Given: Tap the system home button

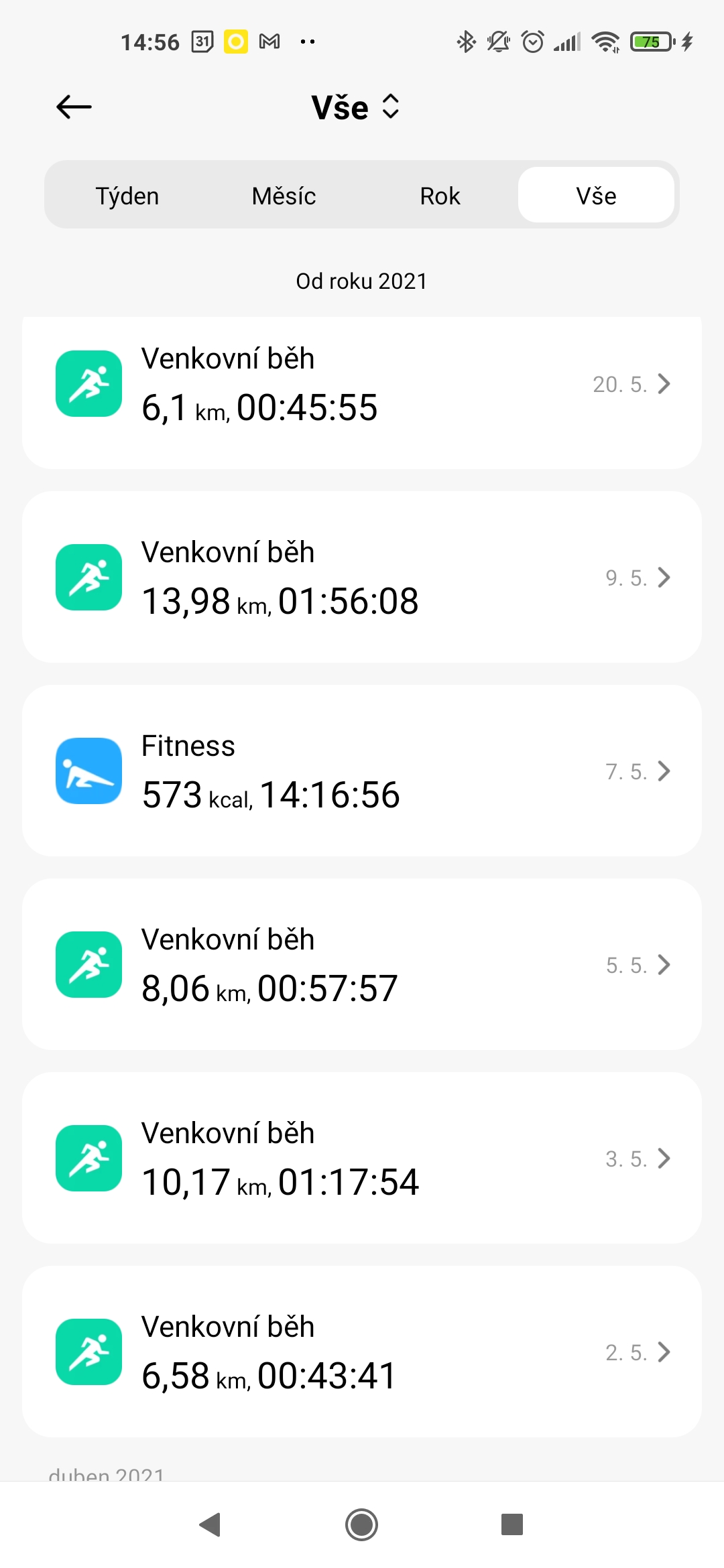Looking at the screenshot, I should (362, 1524).
